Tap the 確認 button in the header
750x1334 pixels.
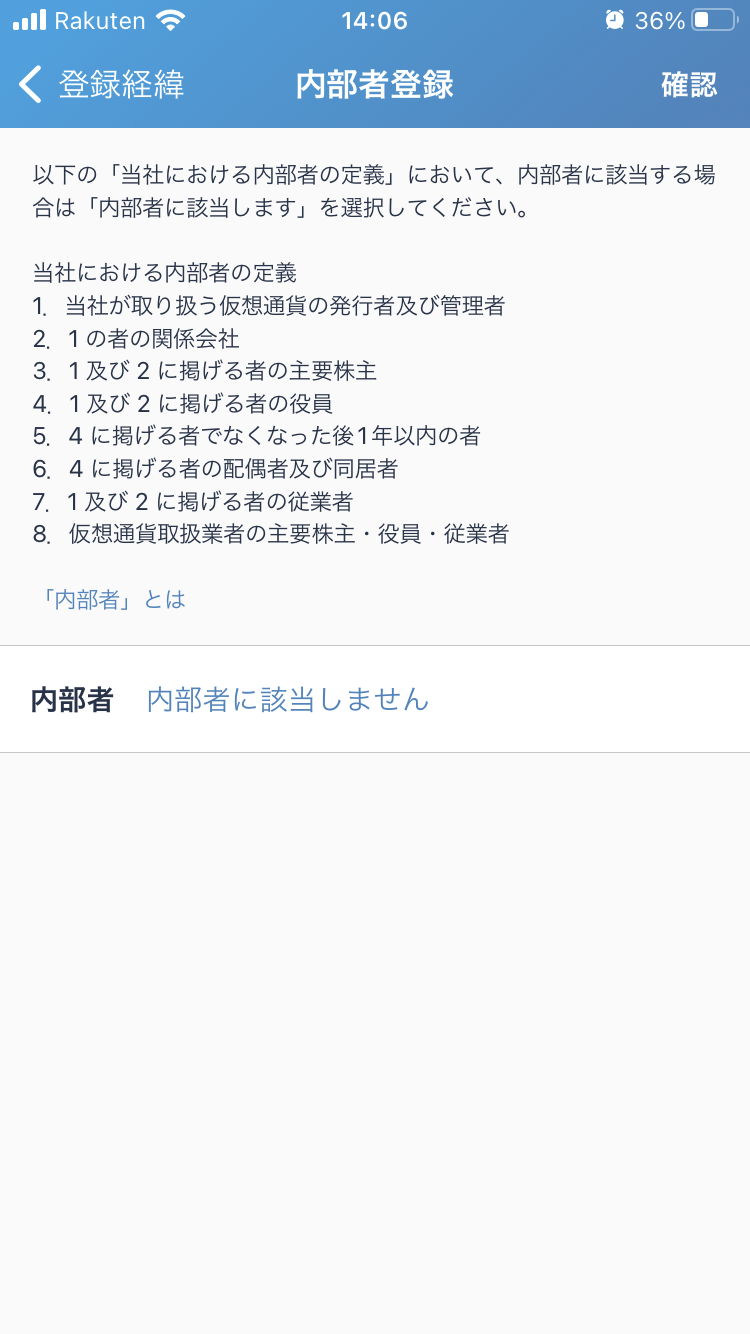coord(689,85)
